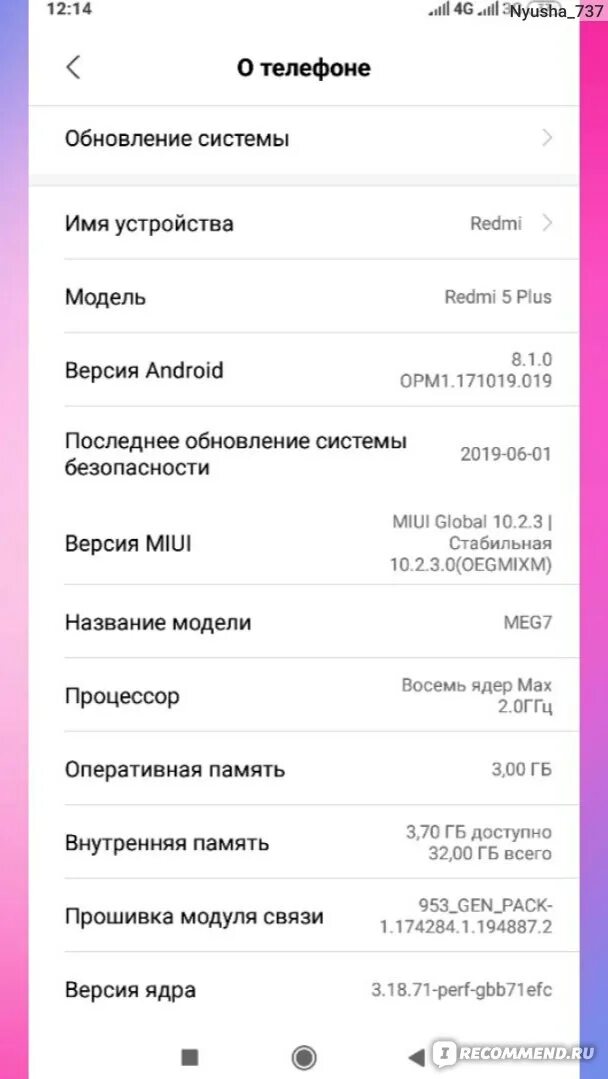Tap the Оперативная память row
The height and width of the screenshot is (1079, 608).
point(304,769)
